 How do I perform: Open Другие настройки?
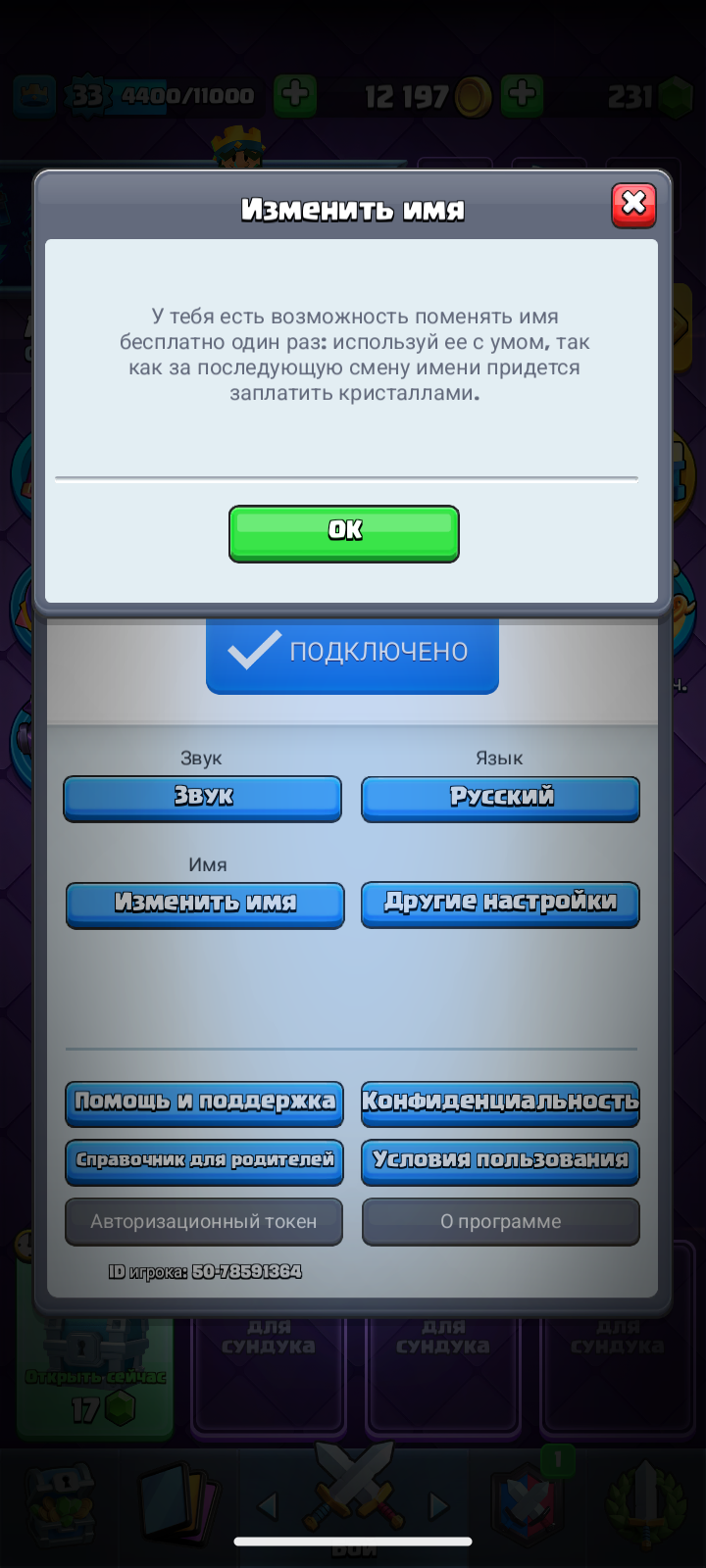(501, 904)
